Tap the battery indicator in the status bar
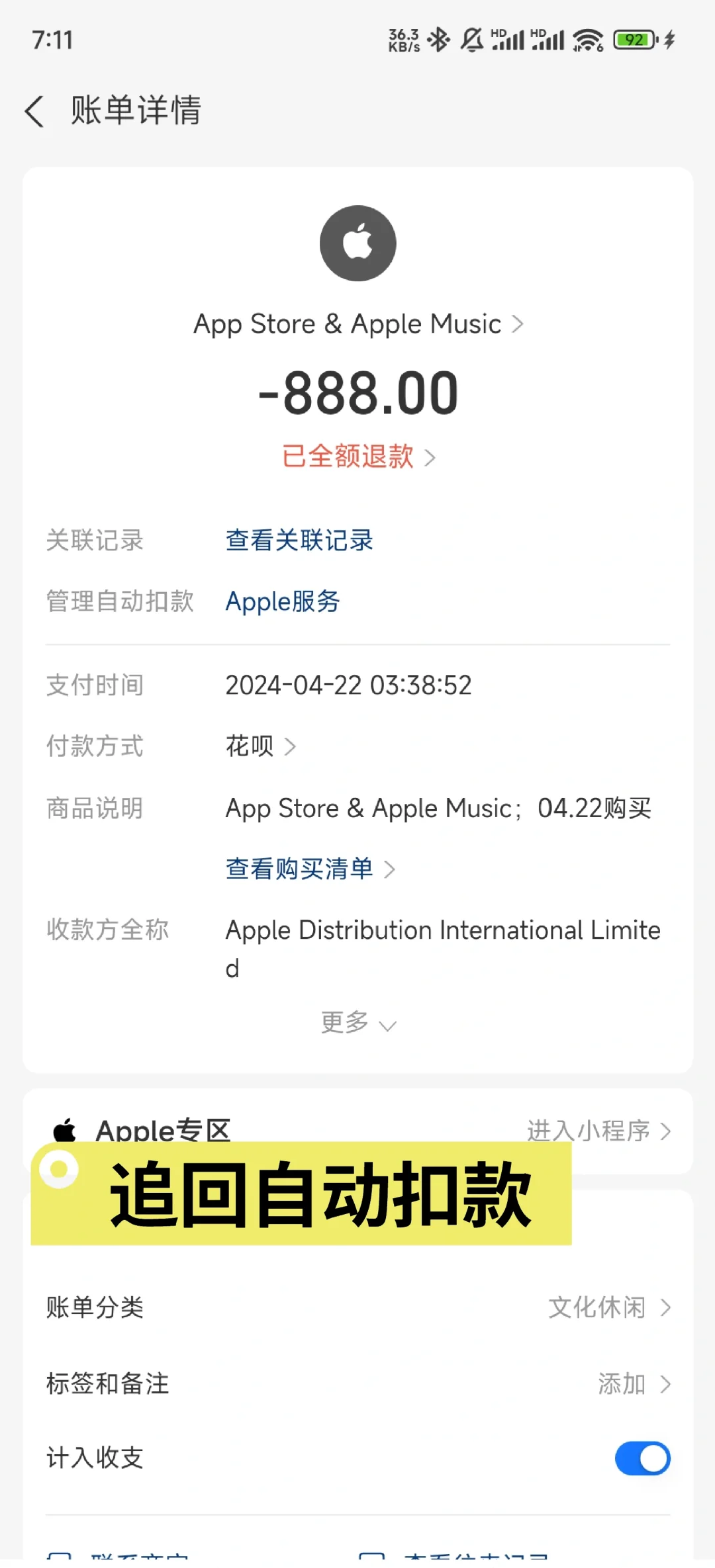 click(634, 40)
